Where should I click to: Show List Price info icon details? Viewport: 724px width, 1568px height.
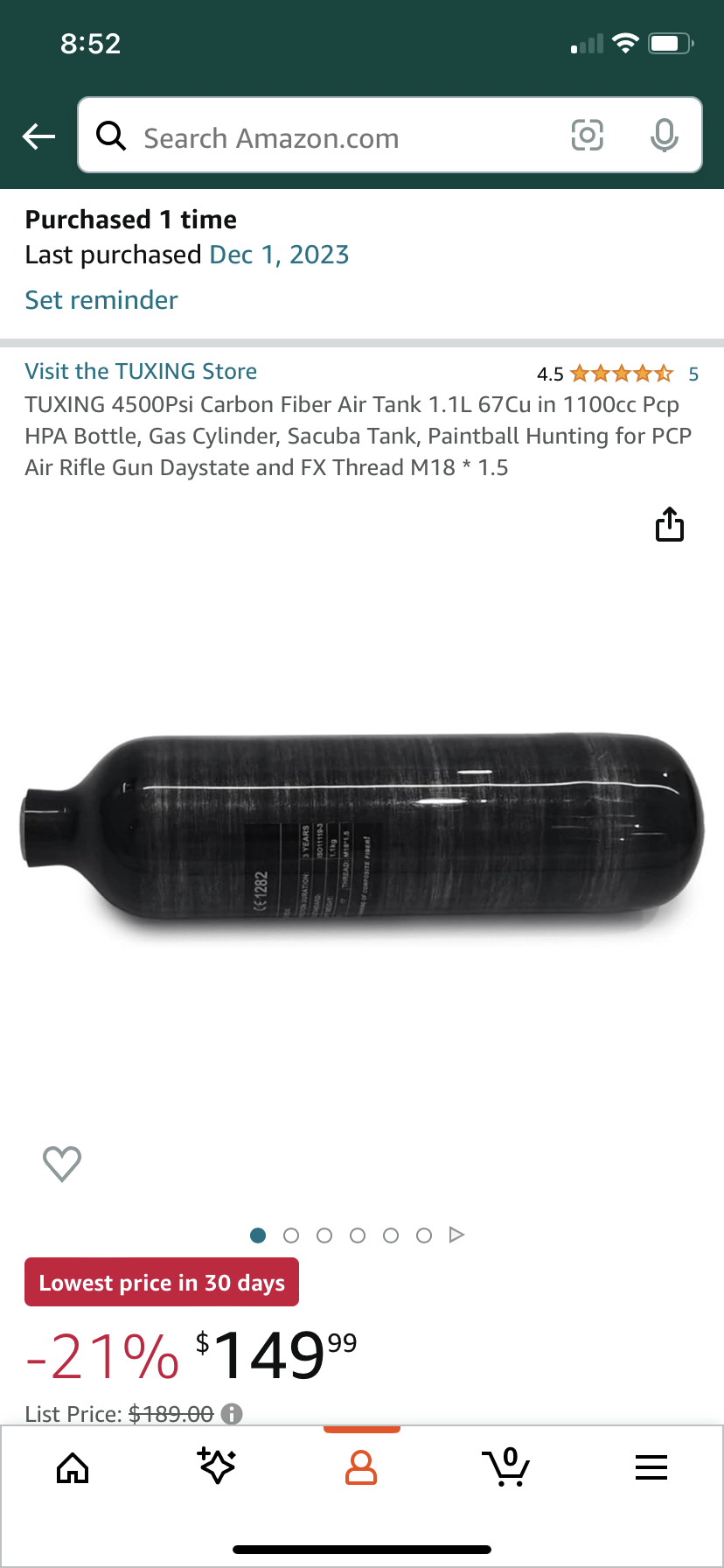pos(232,1413)
